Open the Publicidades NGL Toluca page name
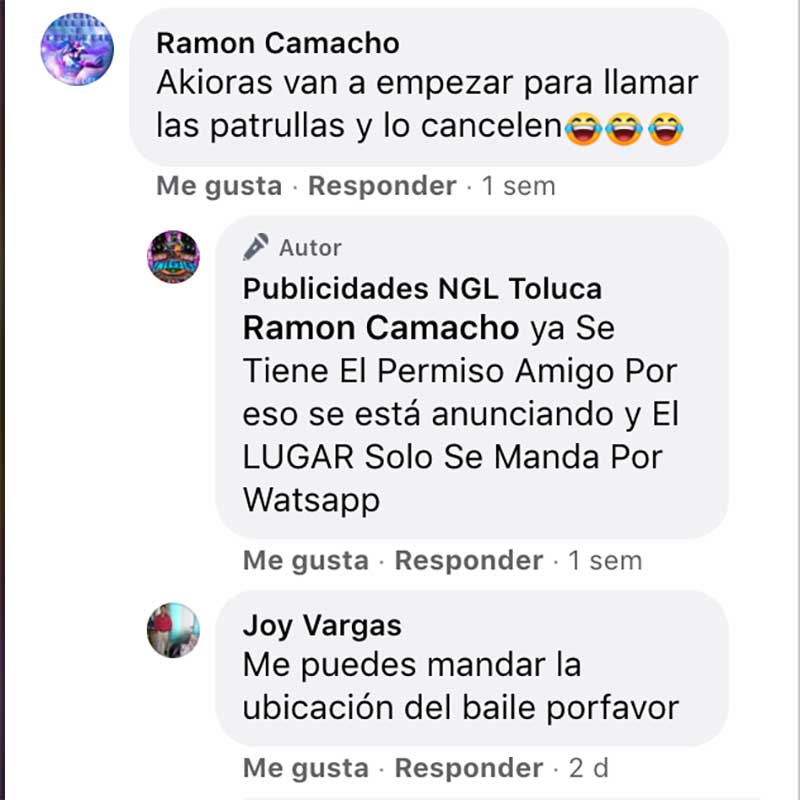 [x=422, y=289]
